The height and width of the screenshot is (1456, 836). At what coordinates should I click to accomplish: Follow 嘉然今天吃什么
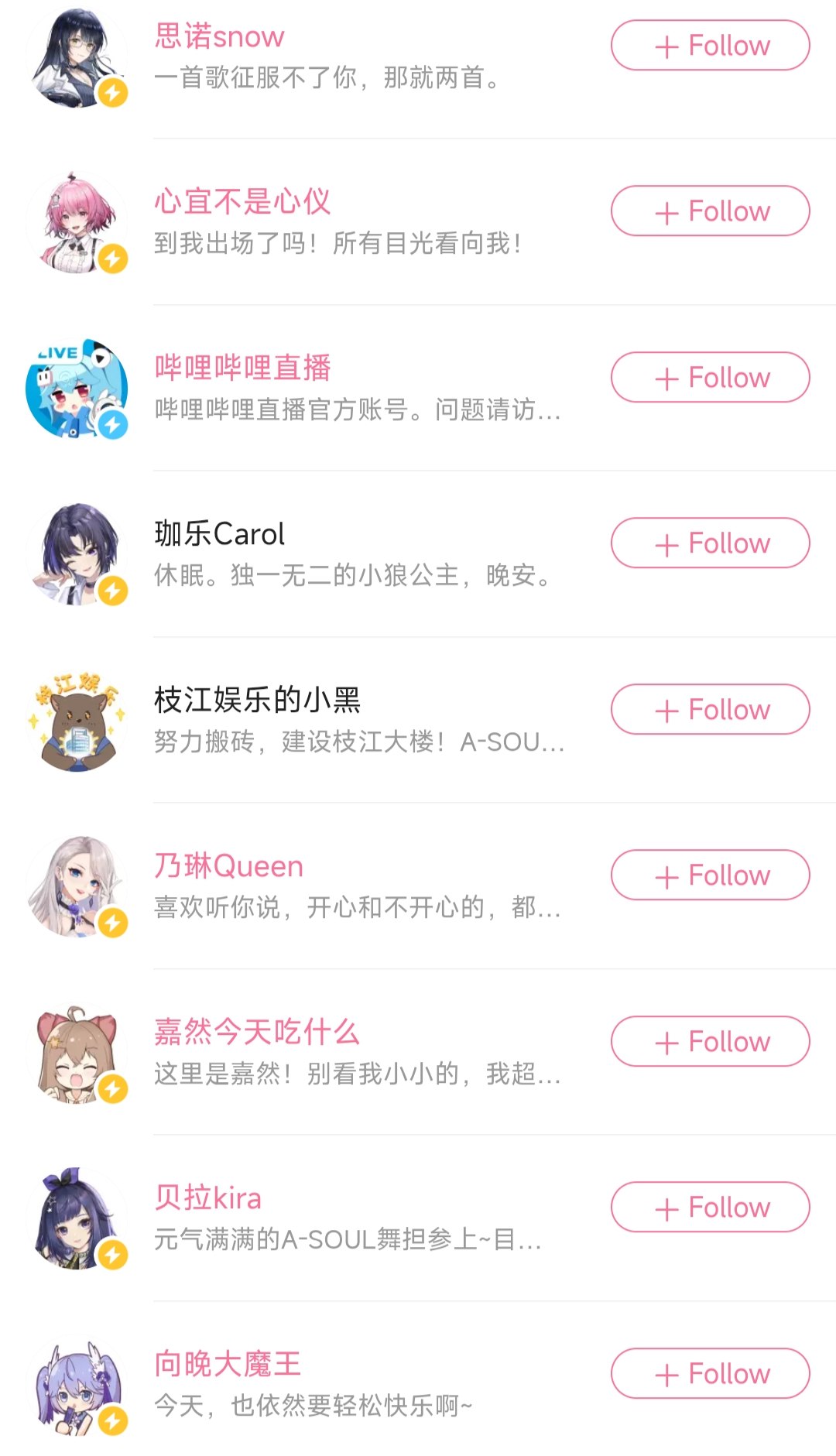coord(710,1042)
